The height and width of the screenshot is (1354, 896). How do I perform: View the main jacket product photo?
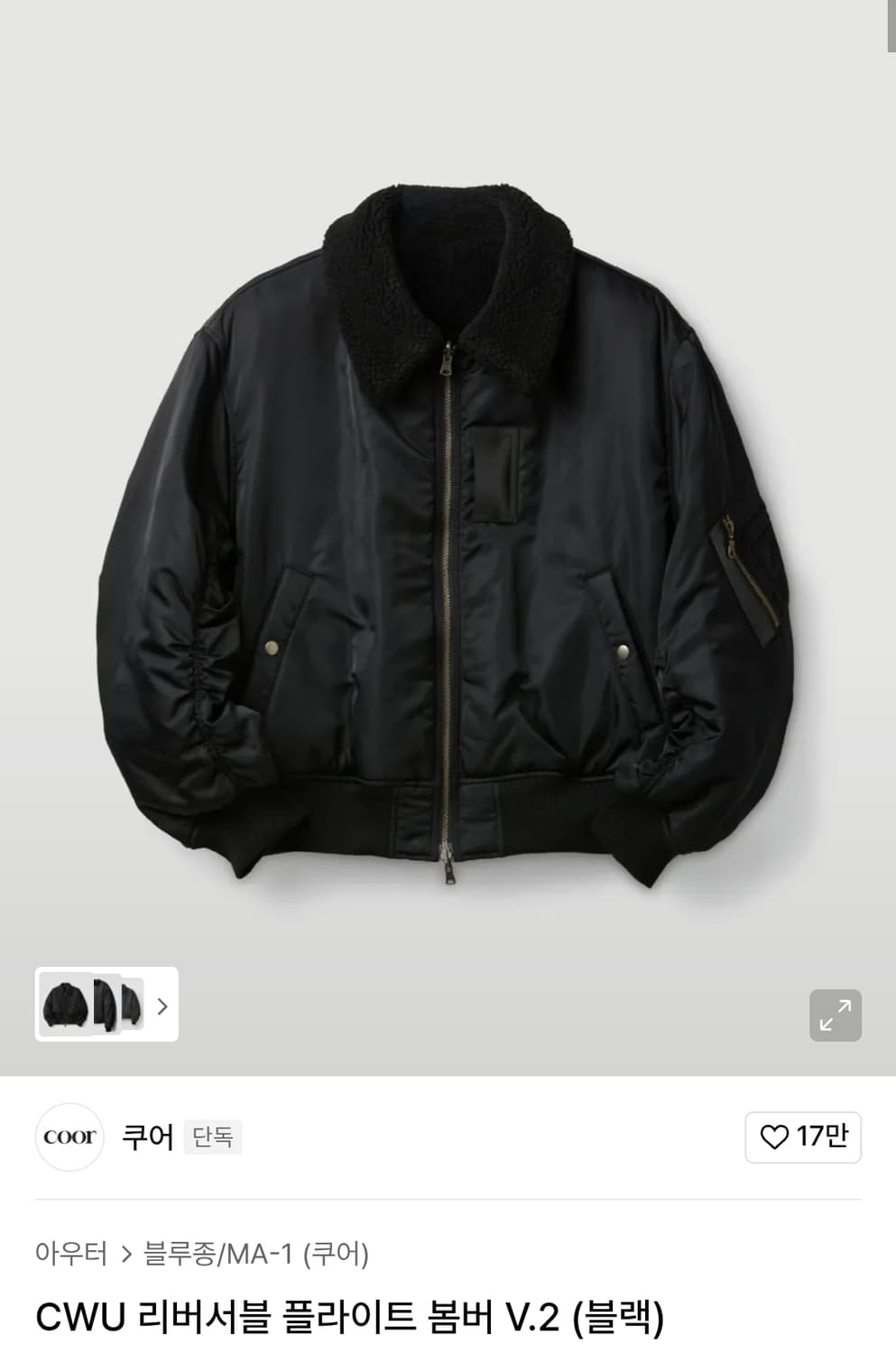(448, 533)
